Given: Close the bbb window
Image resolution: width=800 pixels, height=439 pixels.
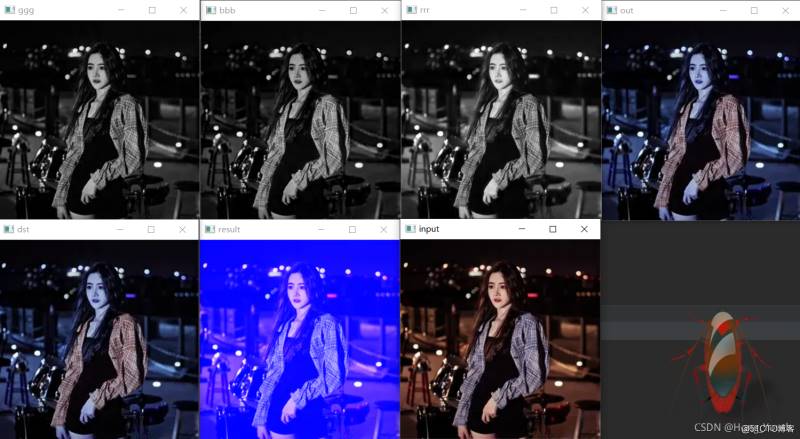Looking at the screenshot, I should (384, 10).
